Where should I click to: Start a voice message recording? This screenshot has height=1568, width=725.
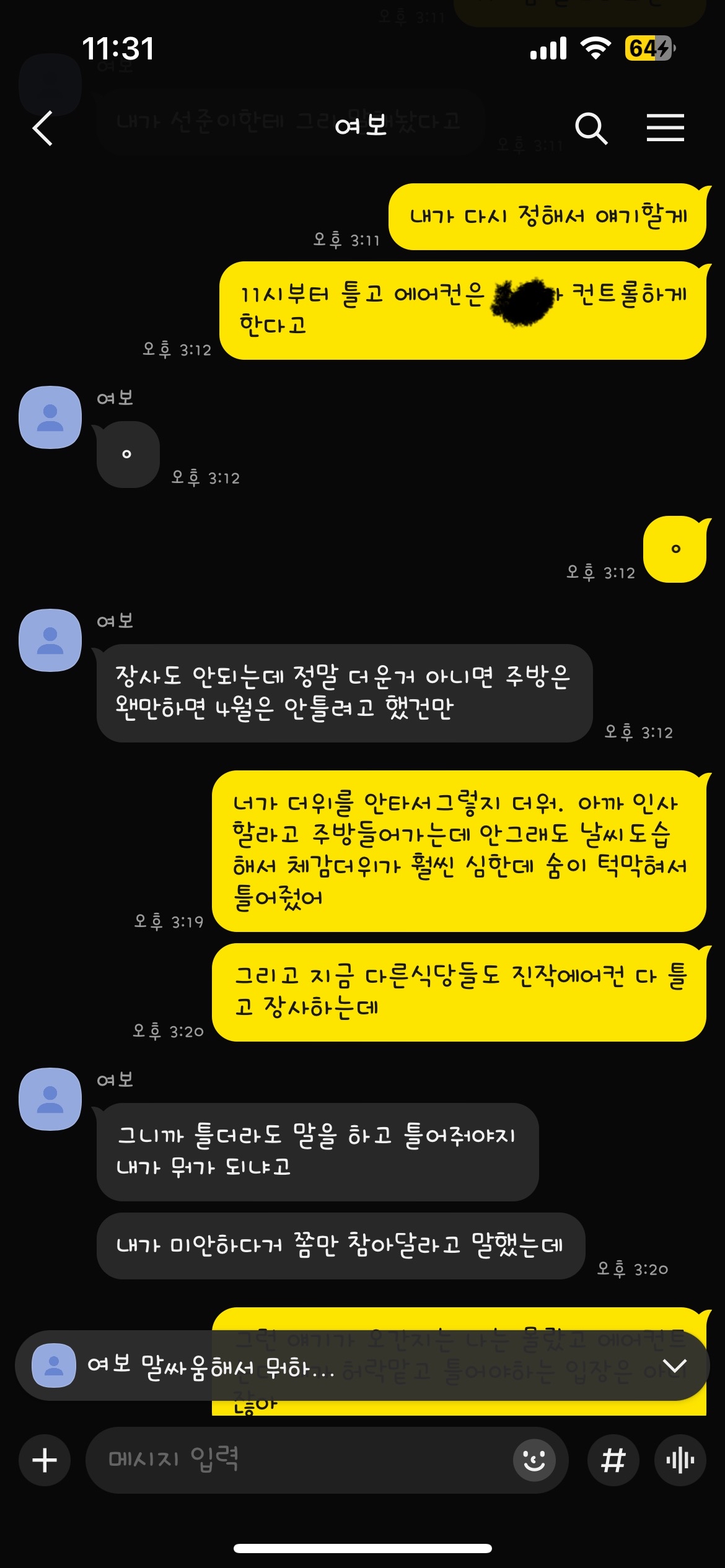[x=680, y=1460]
